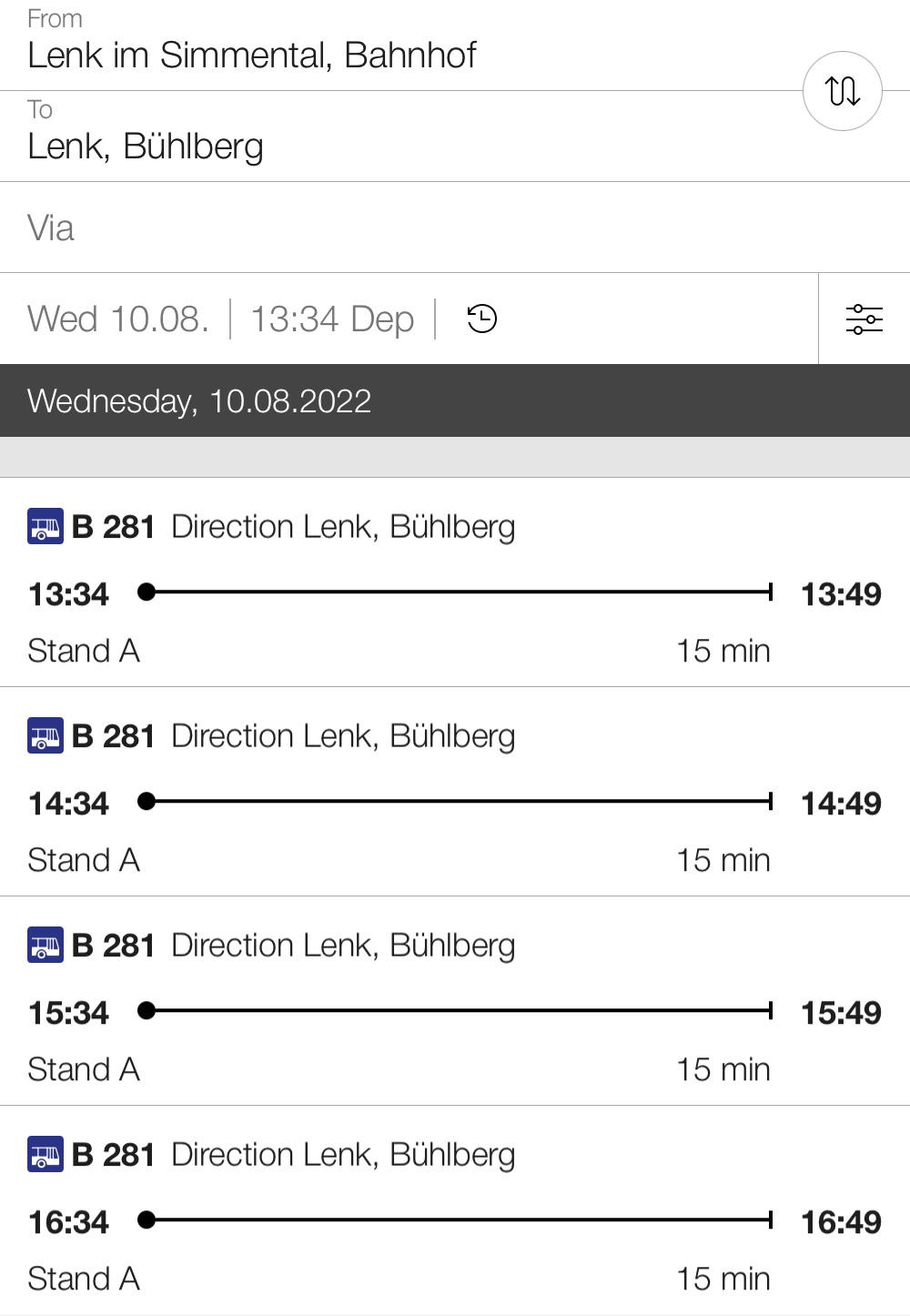Open the connection filter options
The height and width of the screenshot is (1316, 910).
864,319
